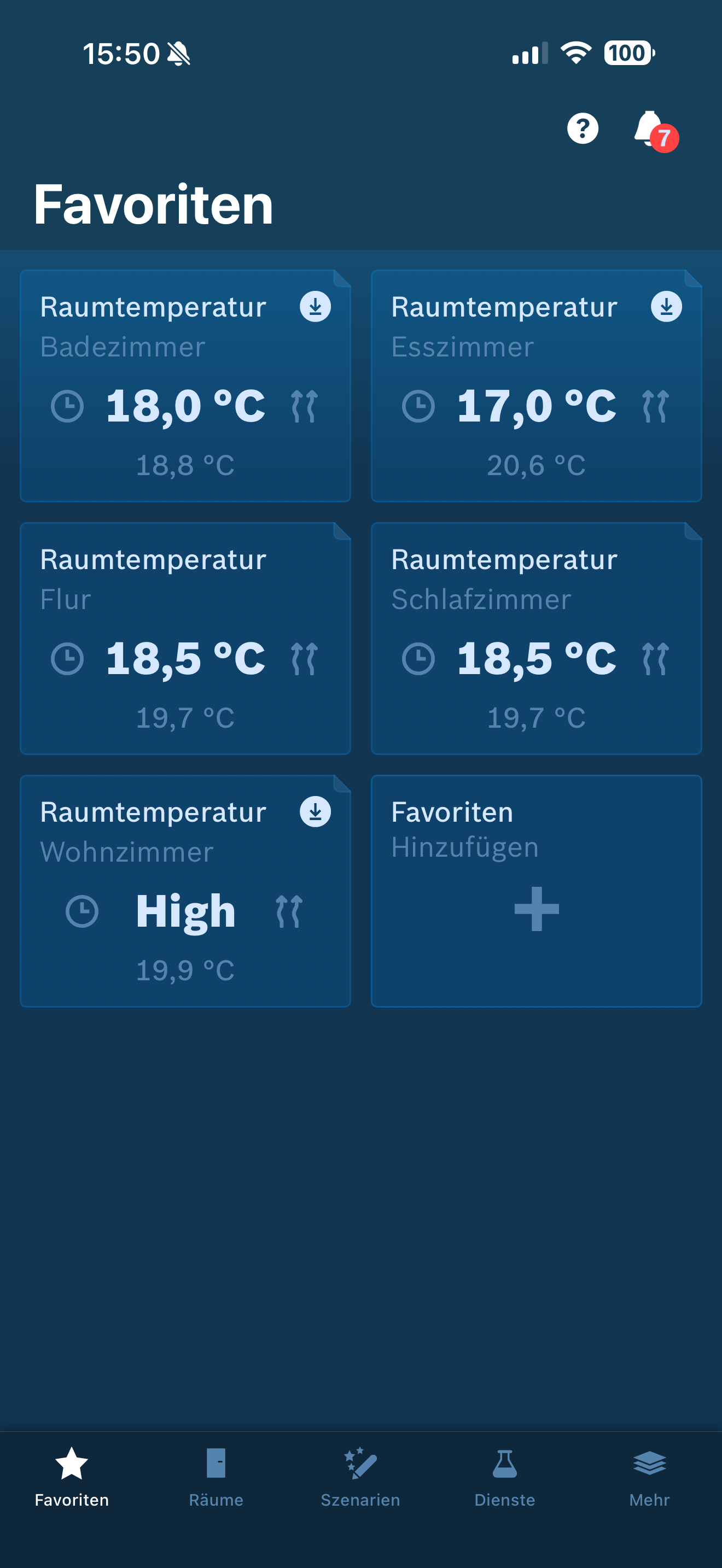Open the Badezimmer room temperature card

(x=185, y=386)
